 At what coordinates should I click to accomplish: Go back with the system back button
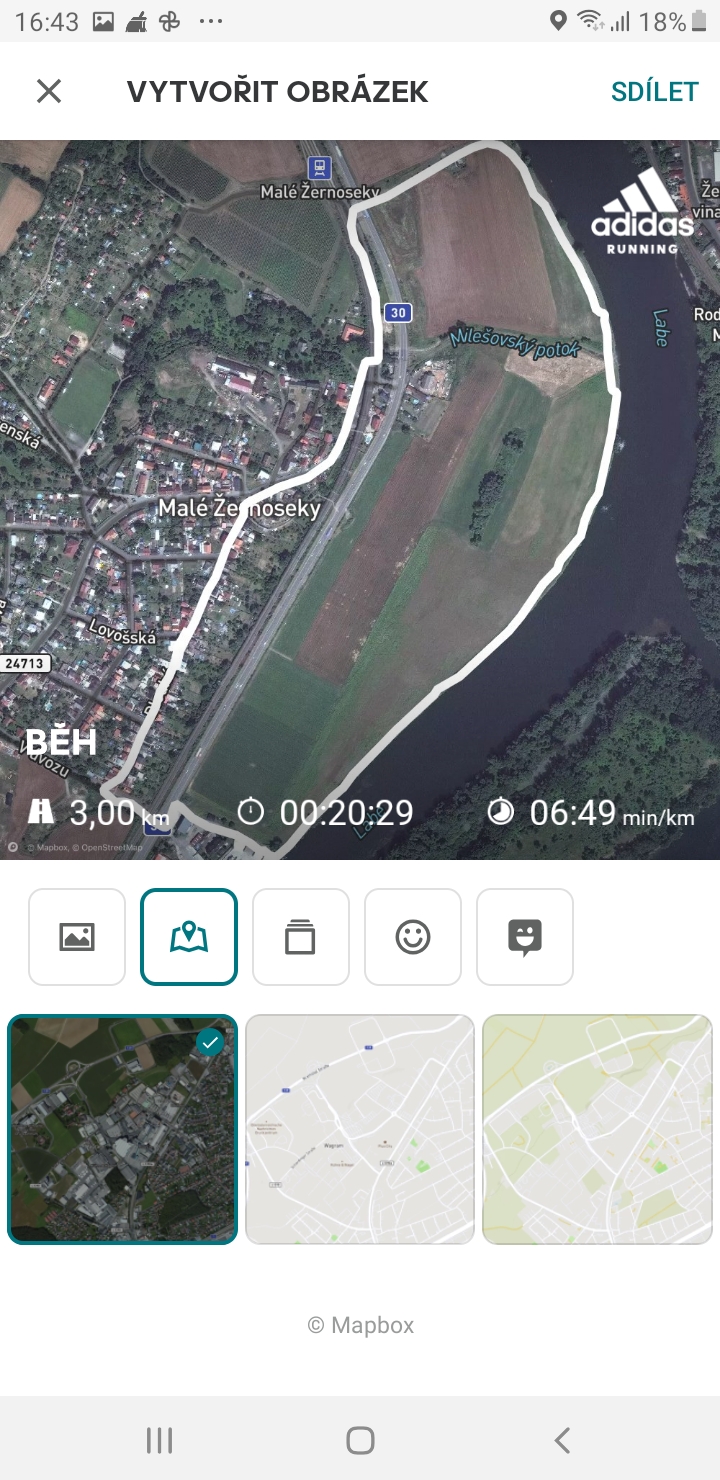pos(562,1440)
